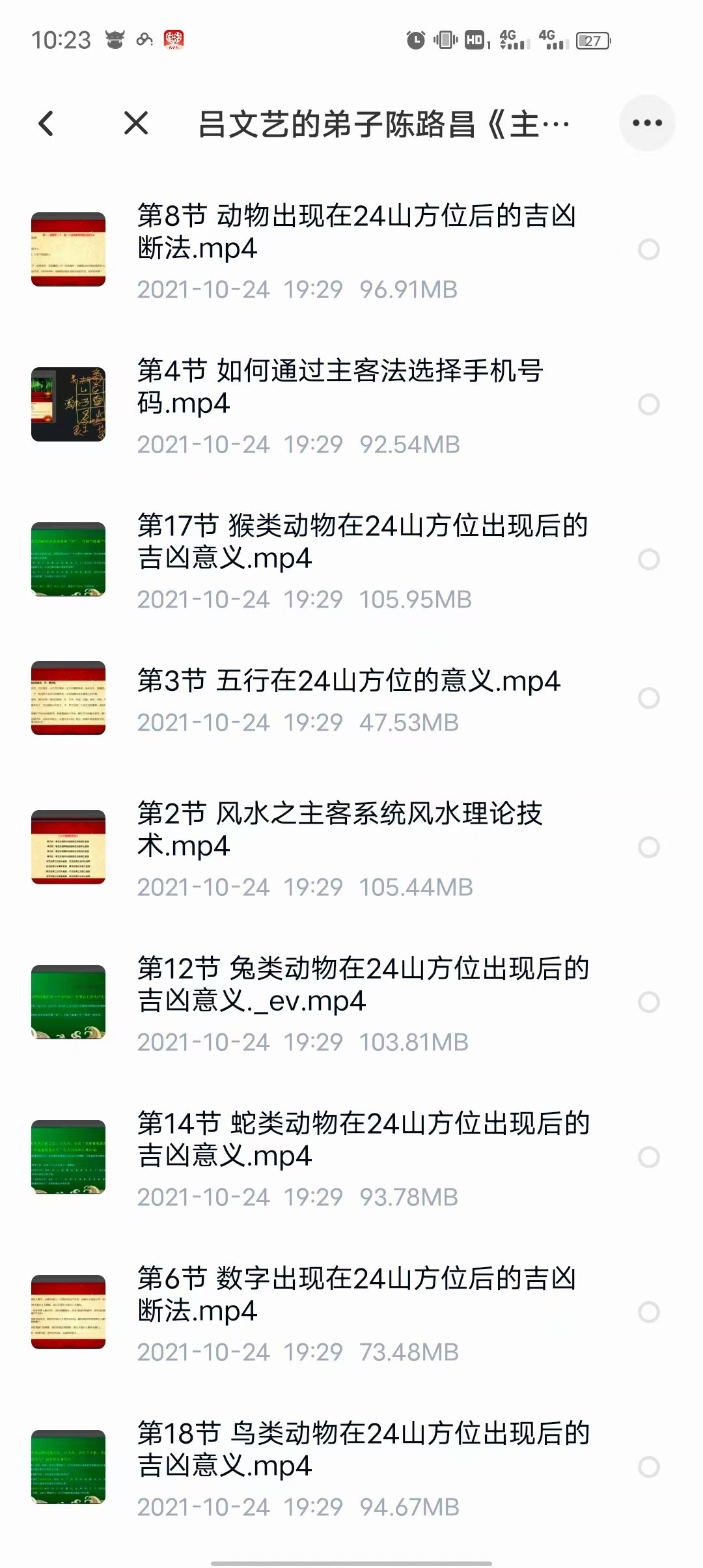Image resolution: width=703 pixels, height=1568 pixels.
Task: Tap the X close icon in the header
Action: pyautogui.click(x=135, y=124)
